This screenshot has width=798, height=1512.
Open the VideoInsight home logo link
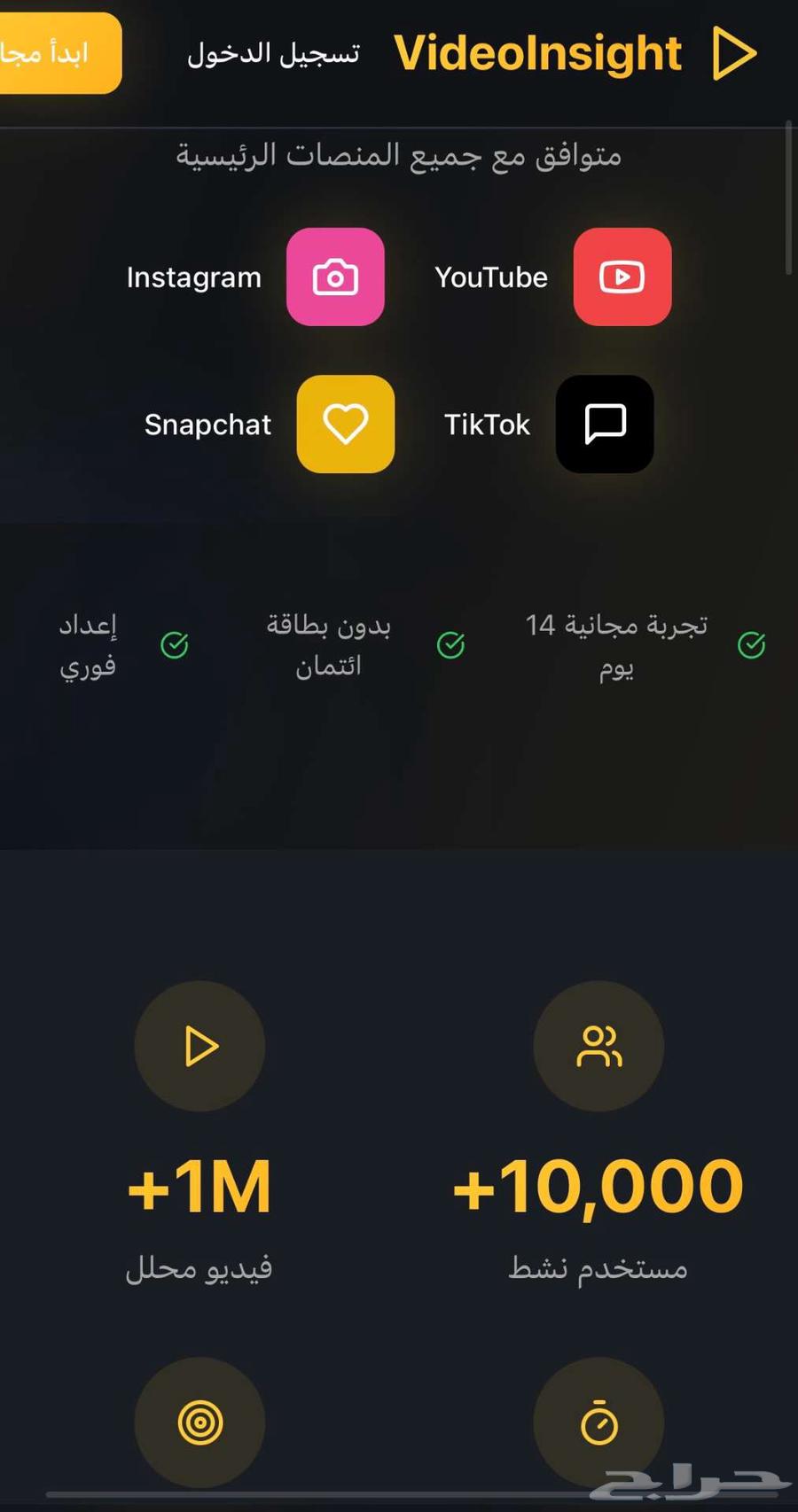click(x=575, y=53)
